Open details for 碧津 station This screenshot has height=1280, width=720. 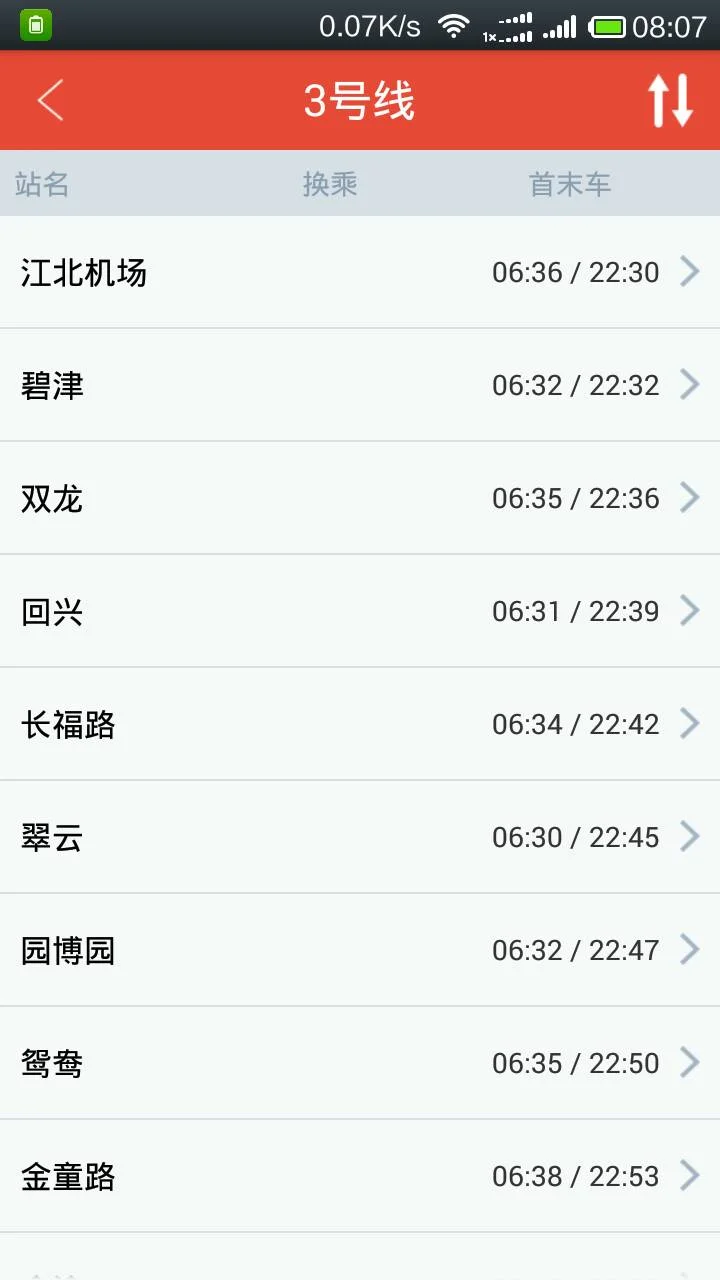click(x=360, y=385)
